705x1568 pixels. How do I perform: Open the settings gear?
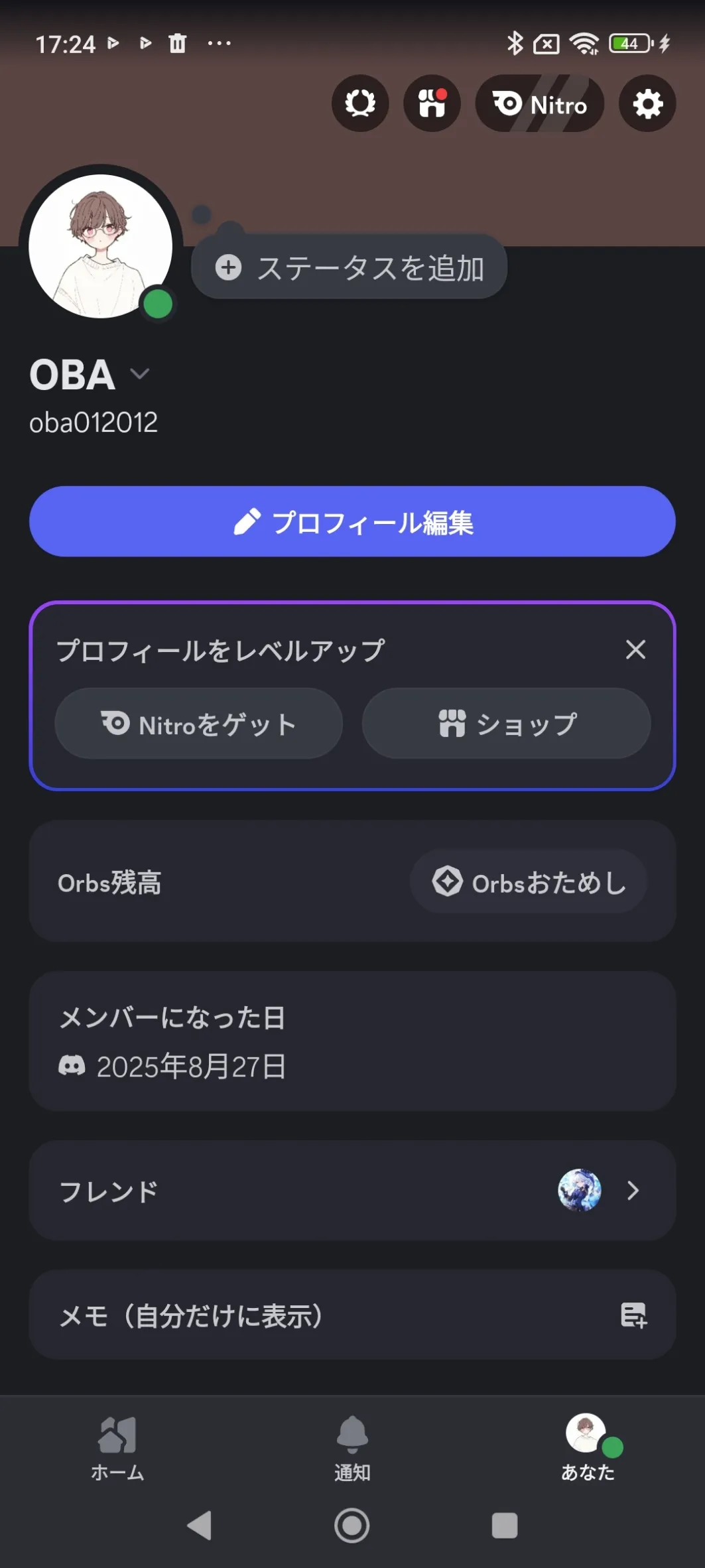(647, 103)
